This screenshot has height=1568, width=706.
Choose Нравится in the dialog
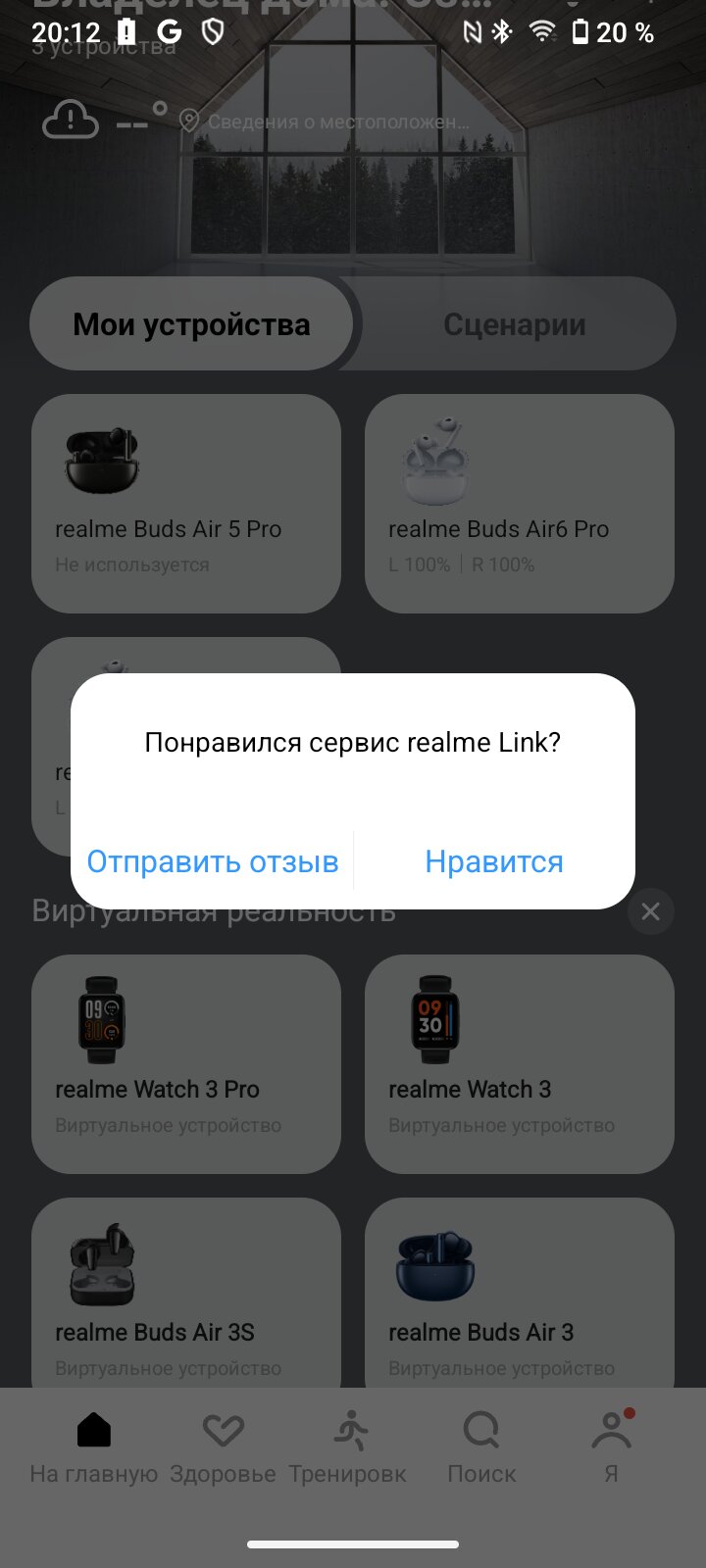point(494,861)
